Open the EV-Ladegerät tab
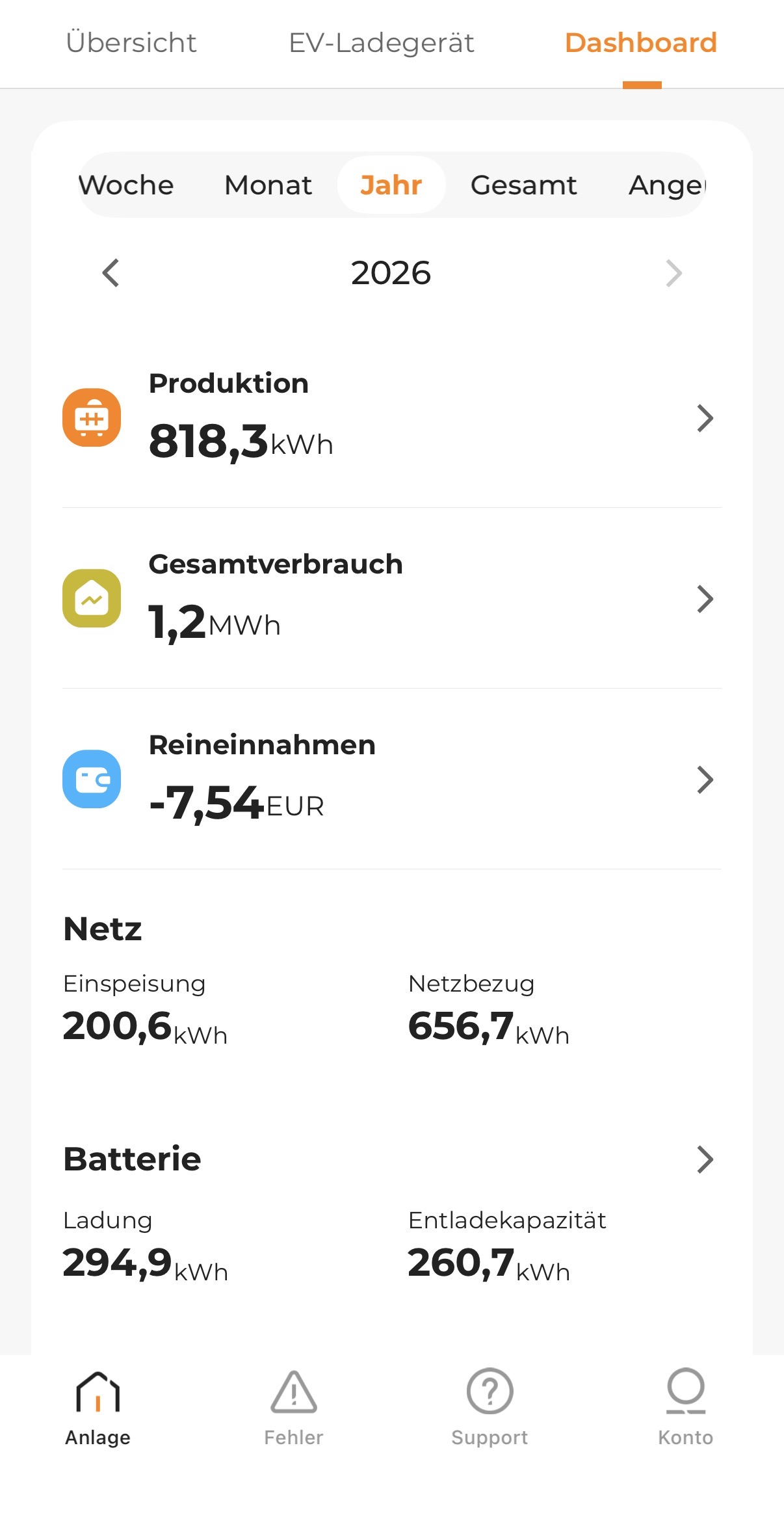This screenshot has width=784, height=1517. (381, 43)
